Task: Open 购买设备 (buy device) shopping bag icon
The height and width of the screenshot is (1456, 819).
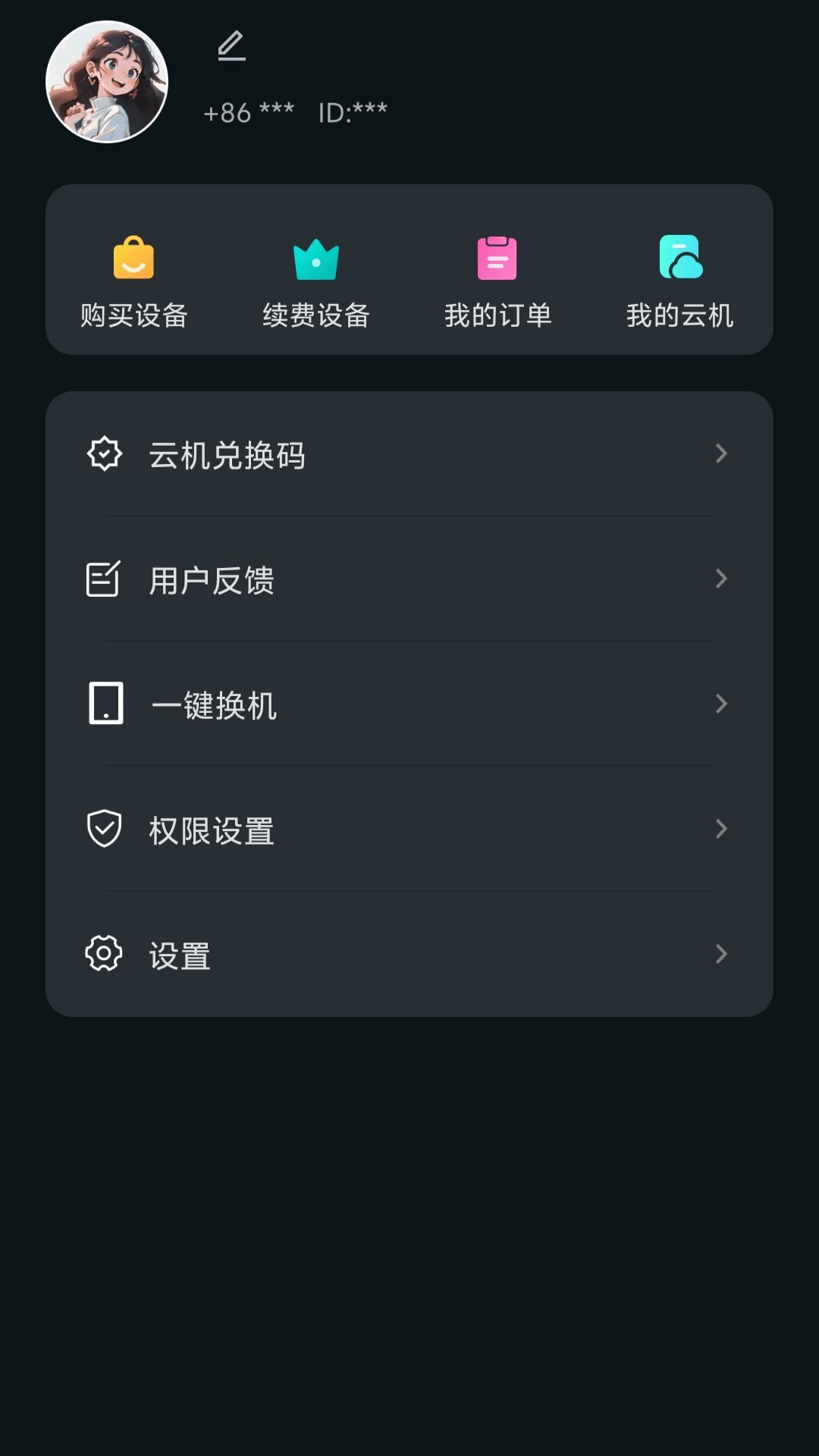Action: point(133,259)
